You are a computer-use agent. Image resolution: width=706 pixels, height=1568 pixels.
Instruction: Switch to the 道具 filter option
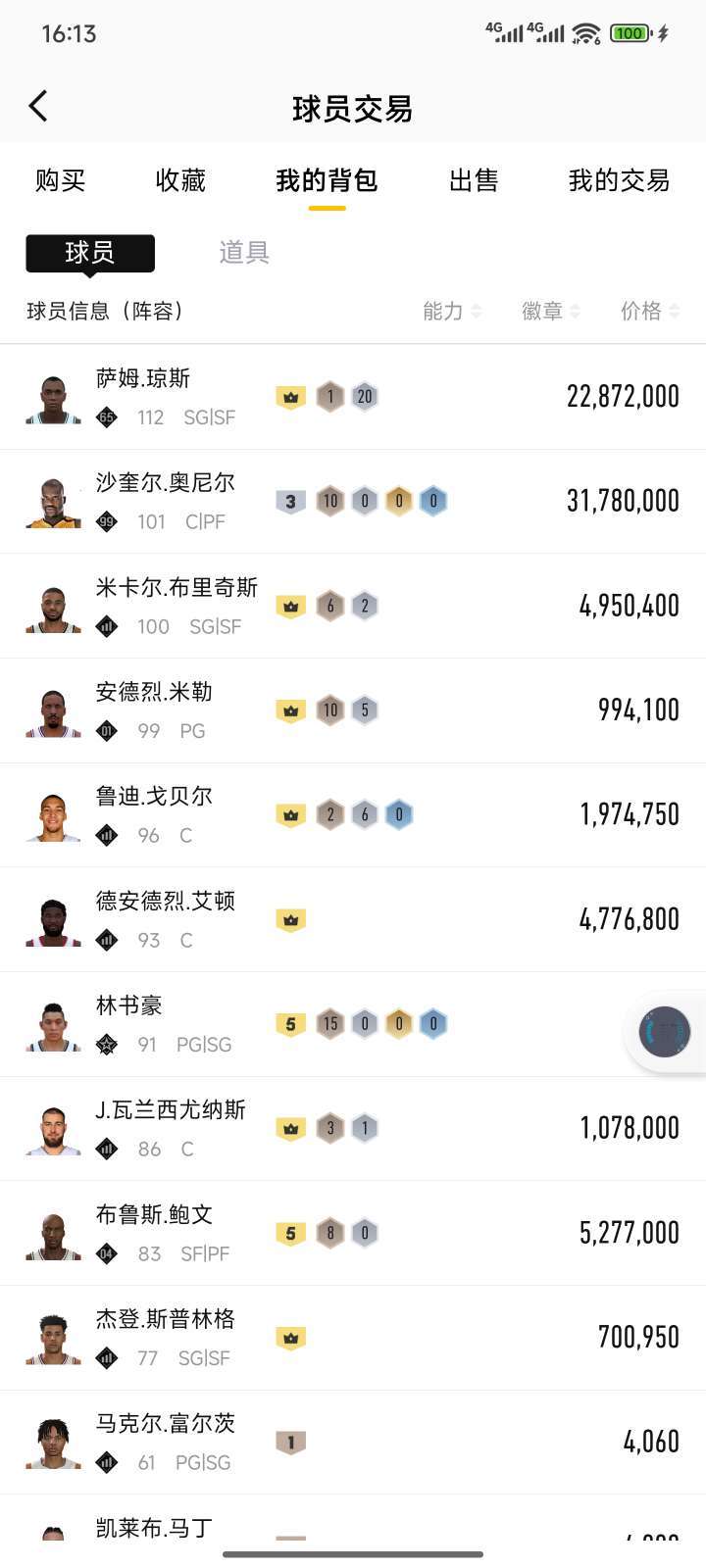[242, 253]
